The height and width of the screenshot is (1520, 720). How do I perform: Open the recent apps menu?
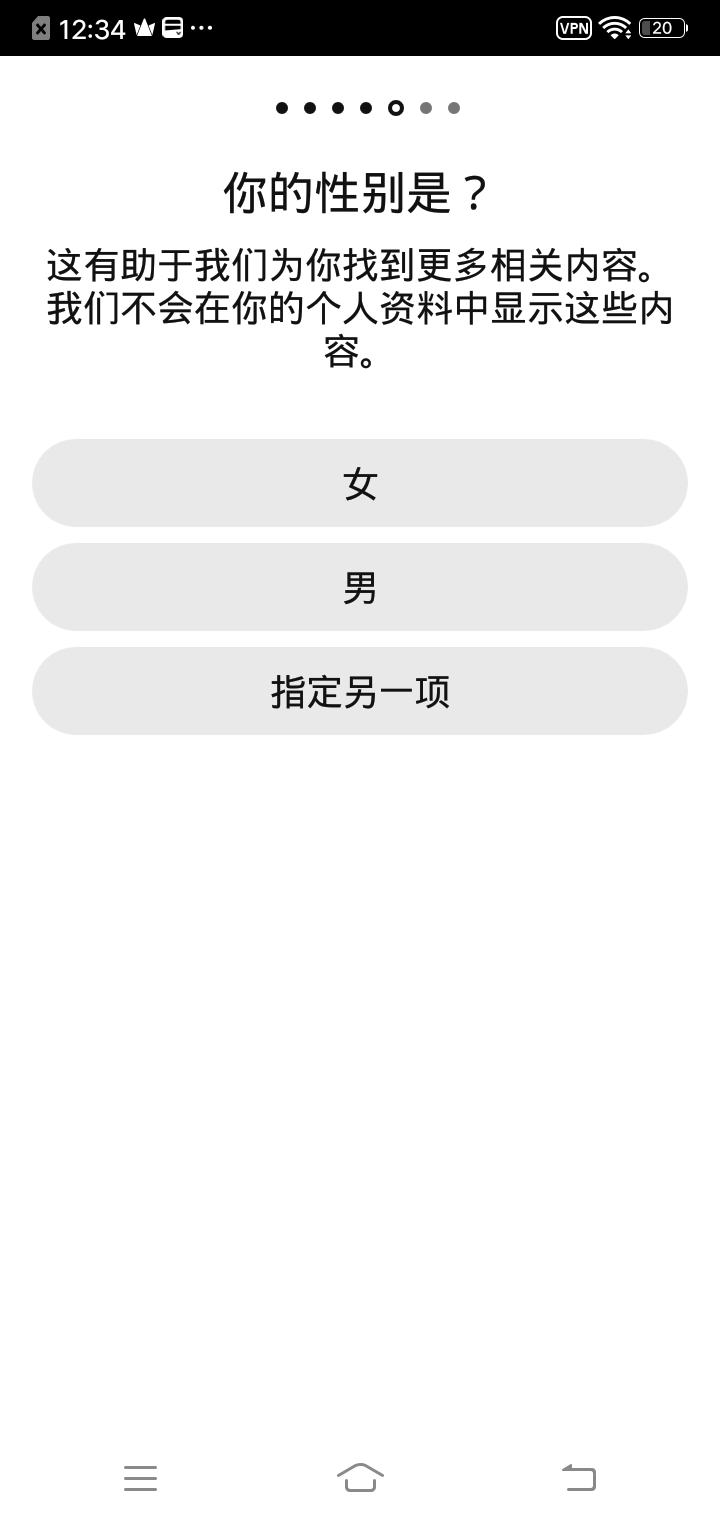pyautogui.click(x=140, y=1477)
